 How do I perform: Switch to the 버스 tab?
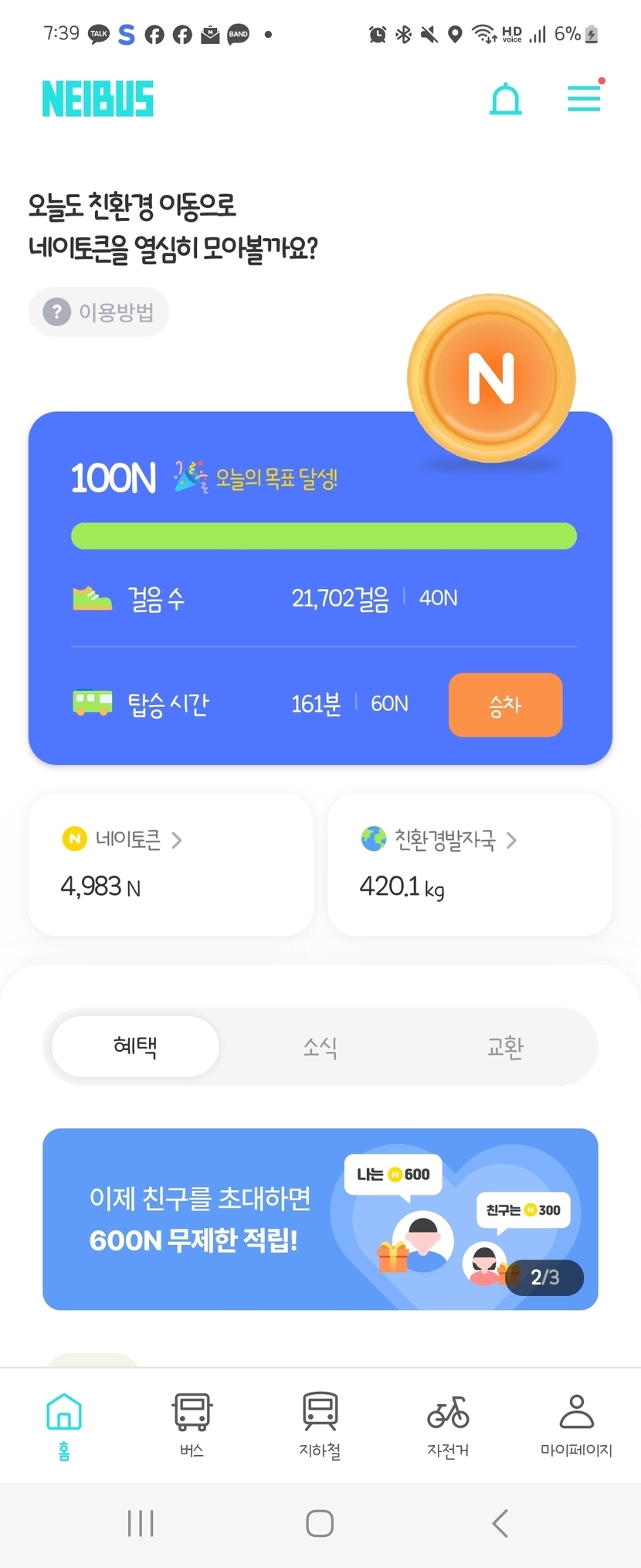click(192, 1425)
